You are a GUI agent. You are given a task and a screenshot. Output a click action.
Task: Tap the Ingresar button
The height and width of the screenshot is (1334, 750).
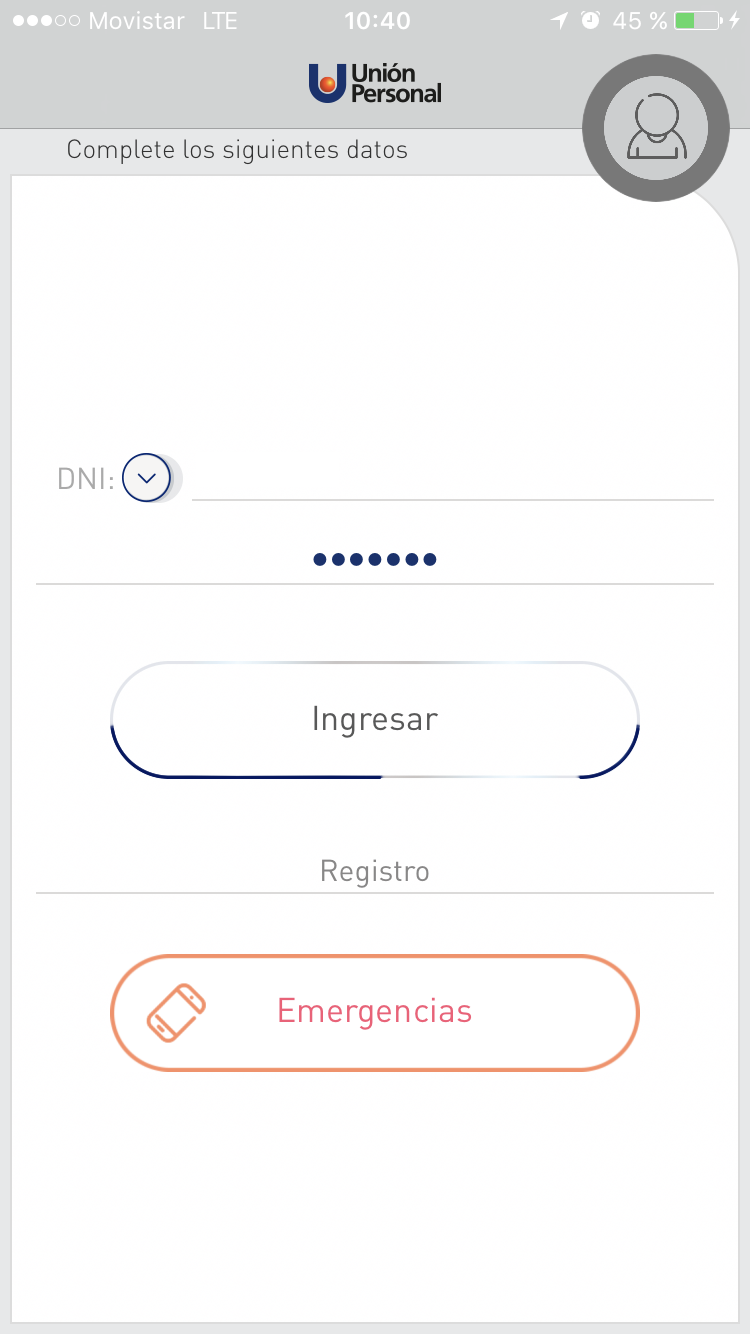click(x=375, y=720)
